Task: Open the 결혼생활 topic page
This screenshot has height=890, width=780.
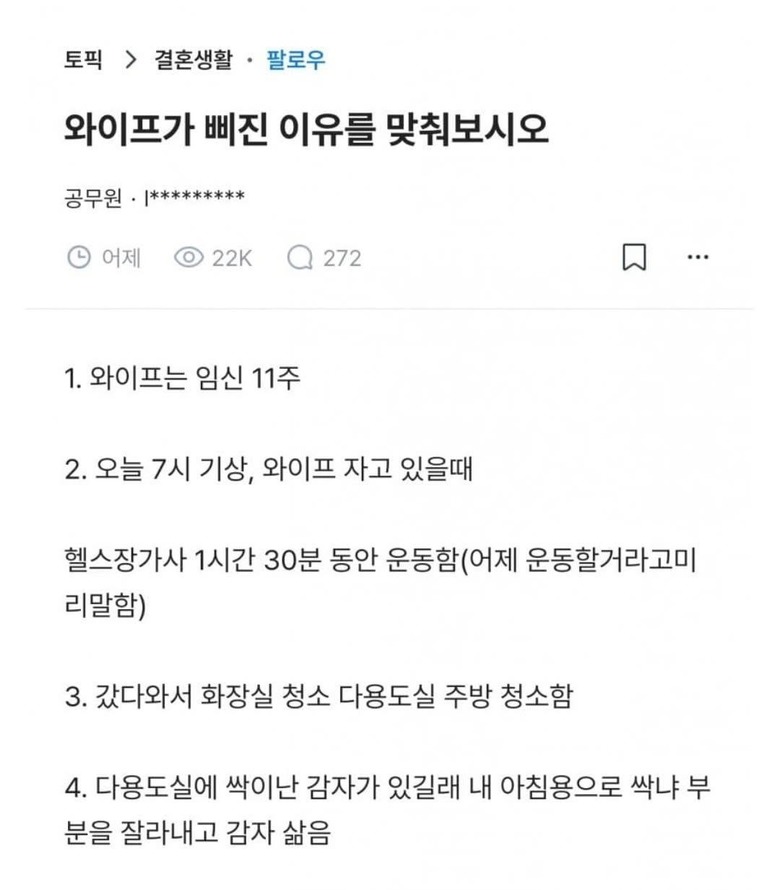Action: point(193,61)
